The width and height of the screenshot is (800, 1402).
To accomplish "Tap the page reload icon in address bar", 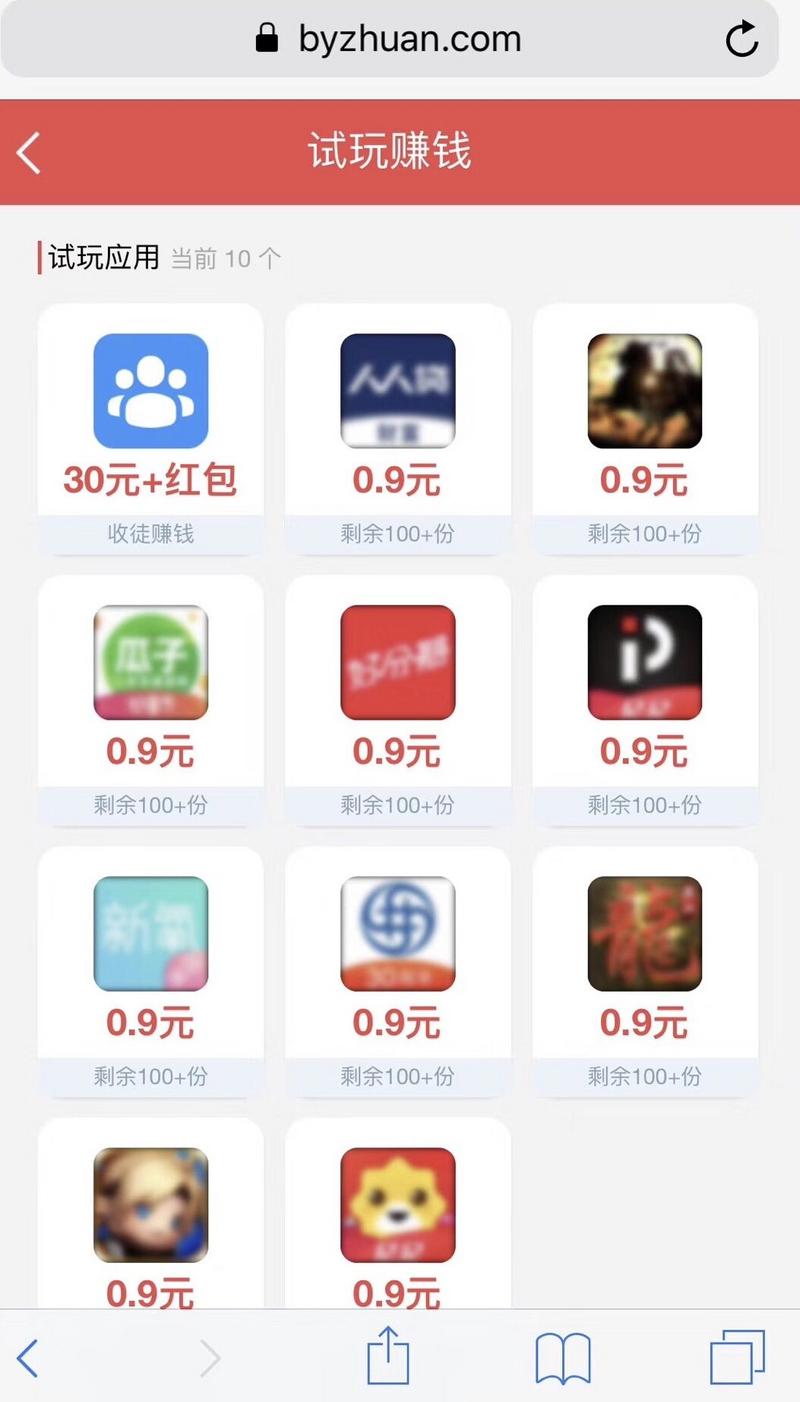I will click(742, 39).
